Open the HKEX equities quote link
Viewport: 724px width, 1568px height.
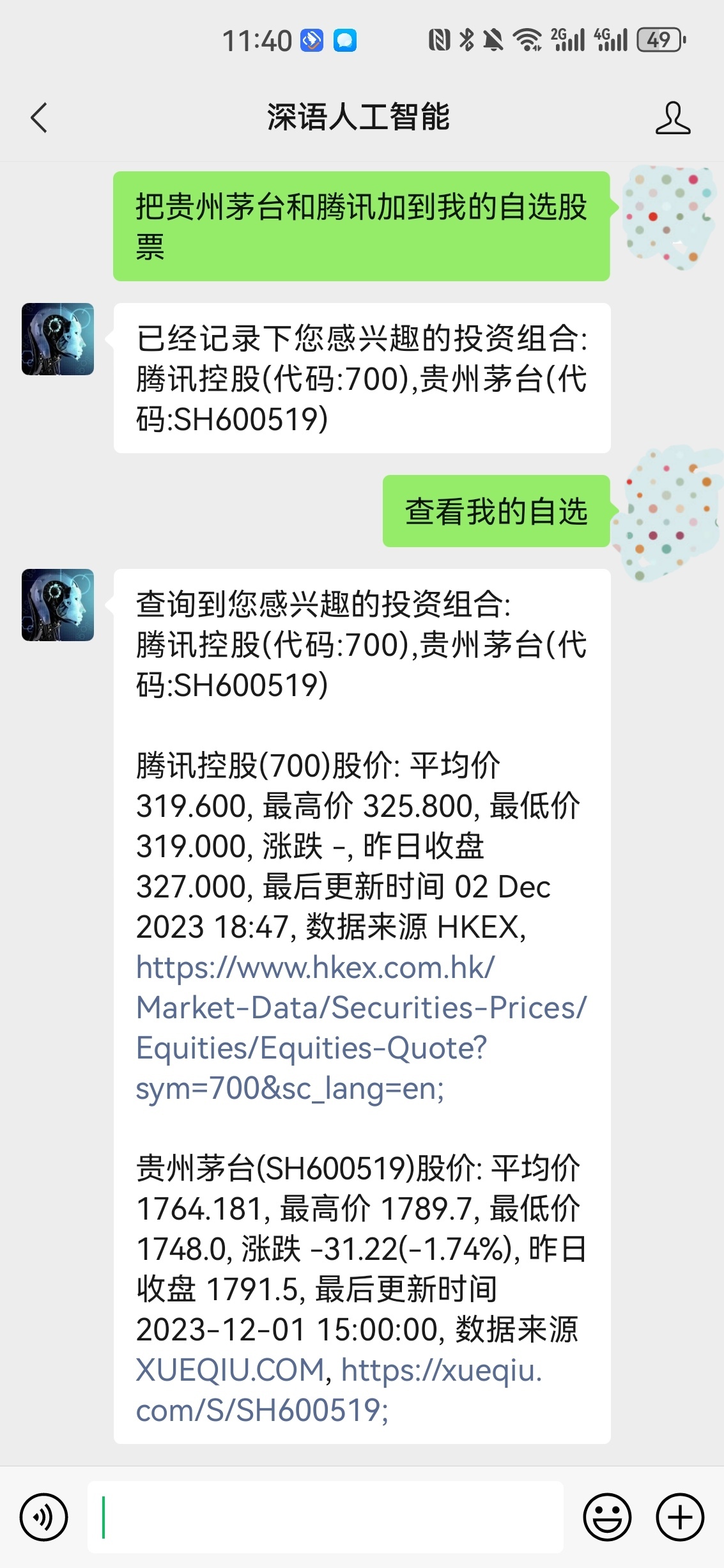pyautogui.click(x=360, y=1027)
